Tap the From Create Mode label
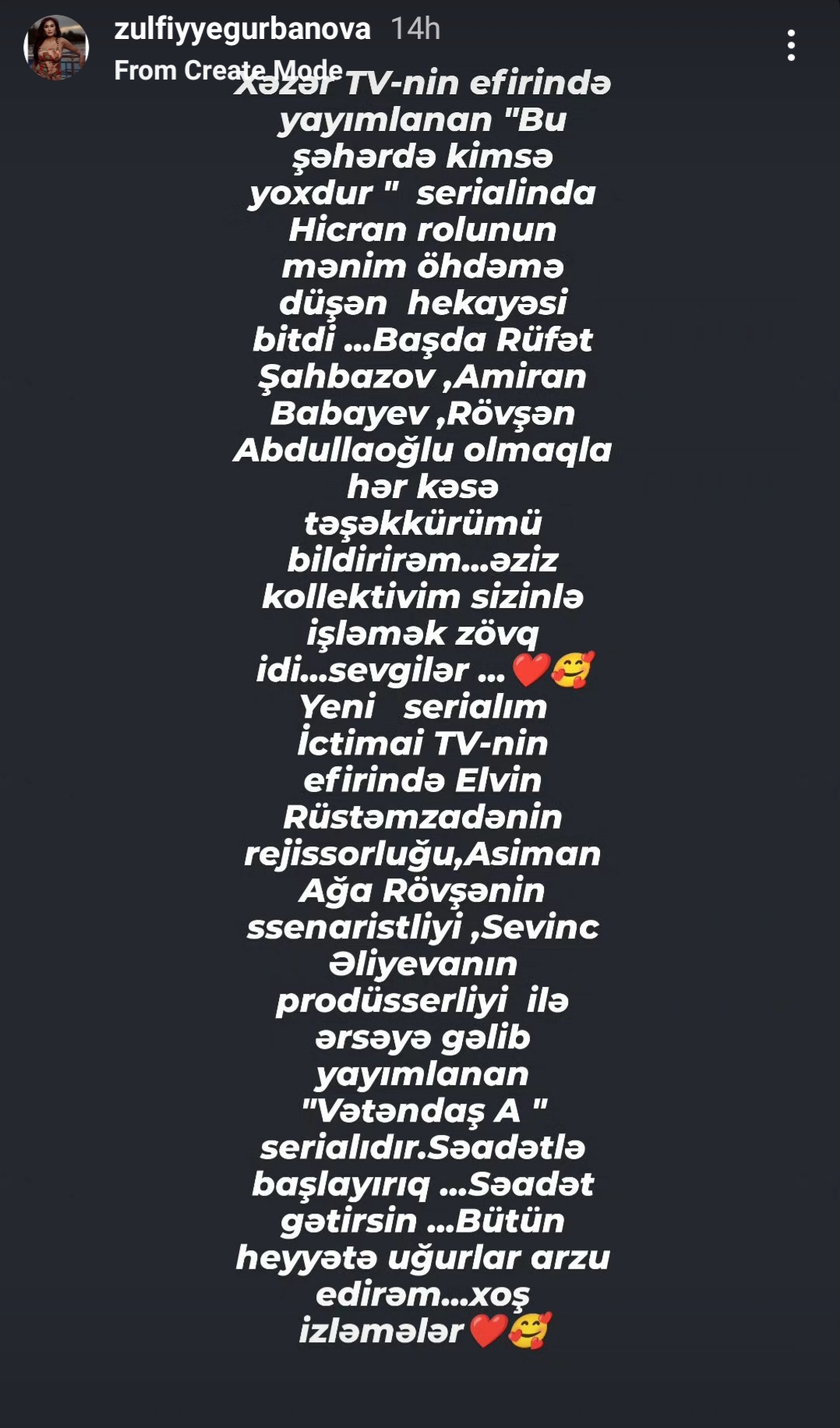Screen dimensions: 840x1428 (x=179, y=71)
